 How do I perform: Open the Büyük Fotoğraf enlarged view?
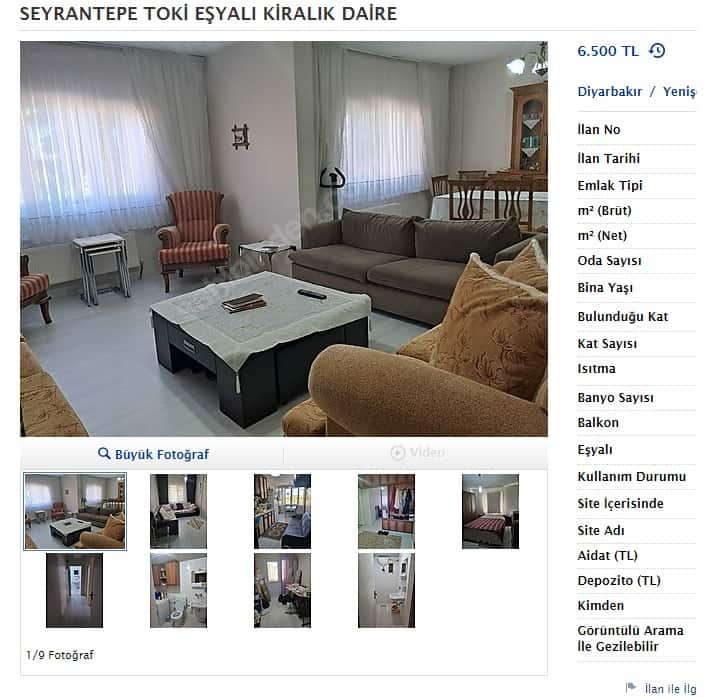tap(153, 454)
